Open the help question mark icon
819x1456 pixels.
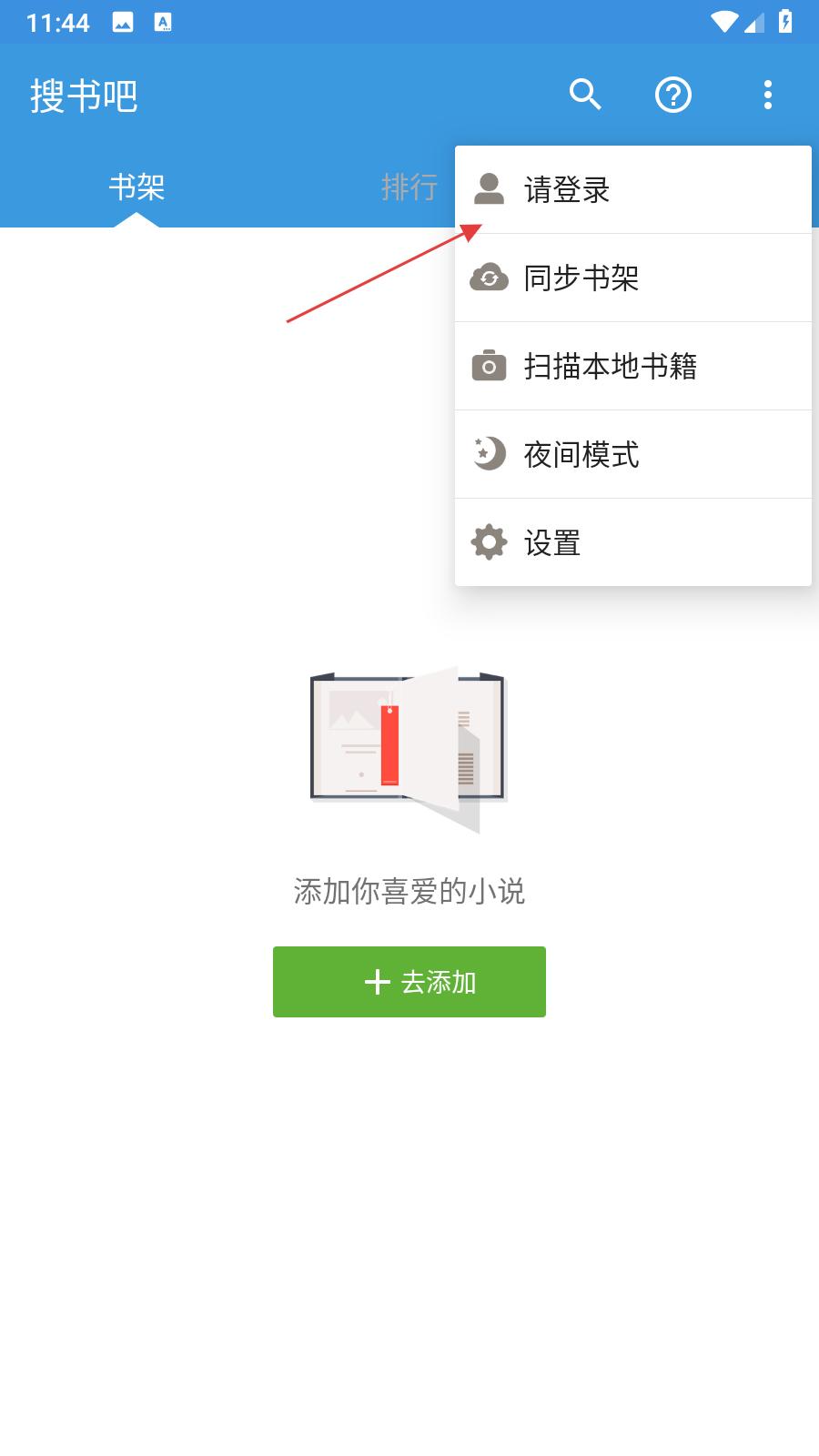pyautogui.click(x=673, y=94)
